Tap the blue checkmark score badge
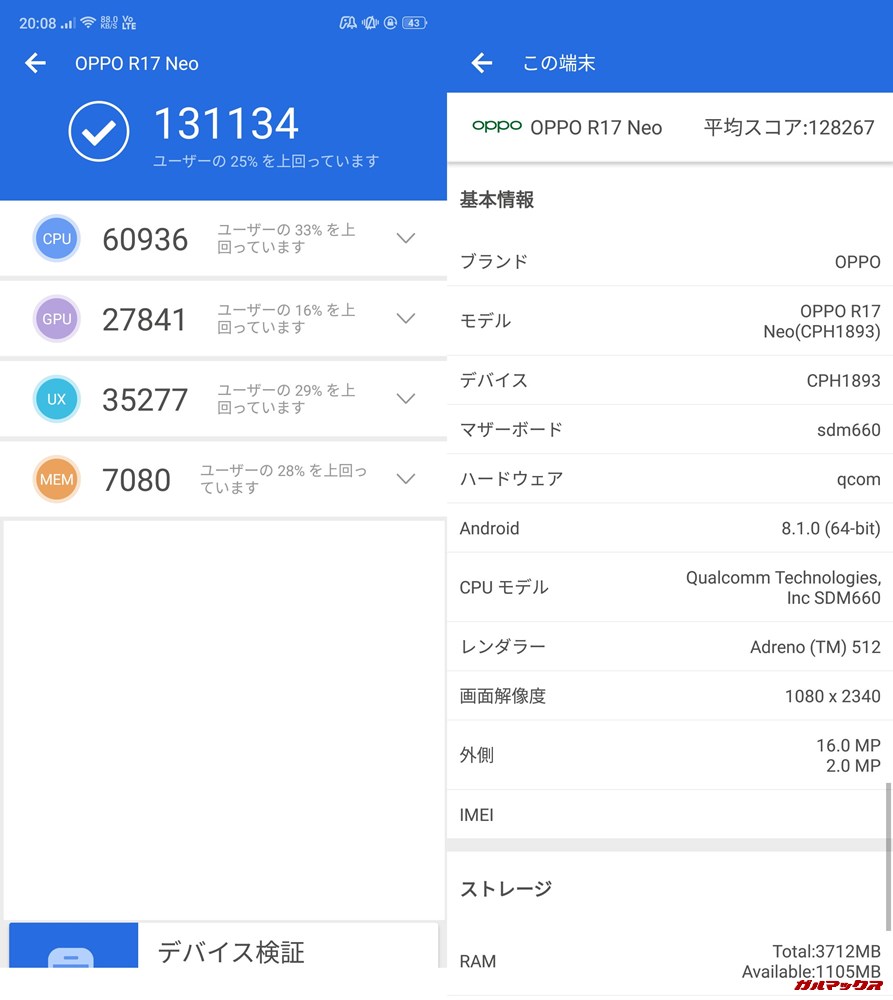Image resolution: width=893 pixels, height=1000 pixels. (98, 131)
